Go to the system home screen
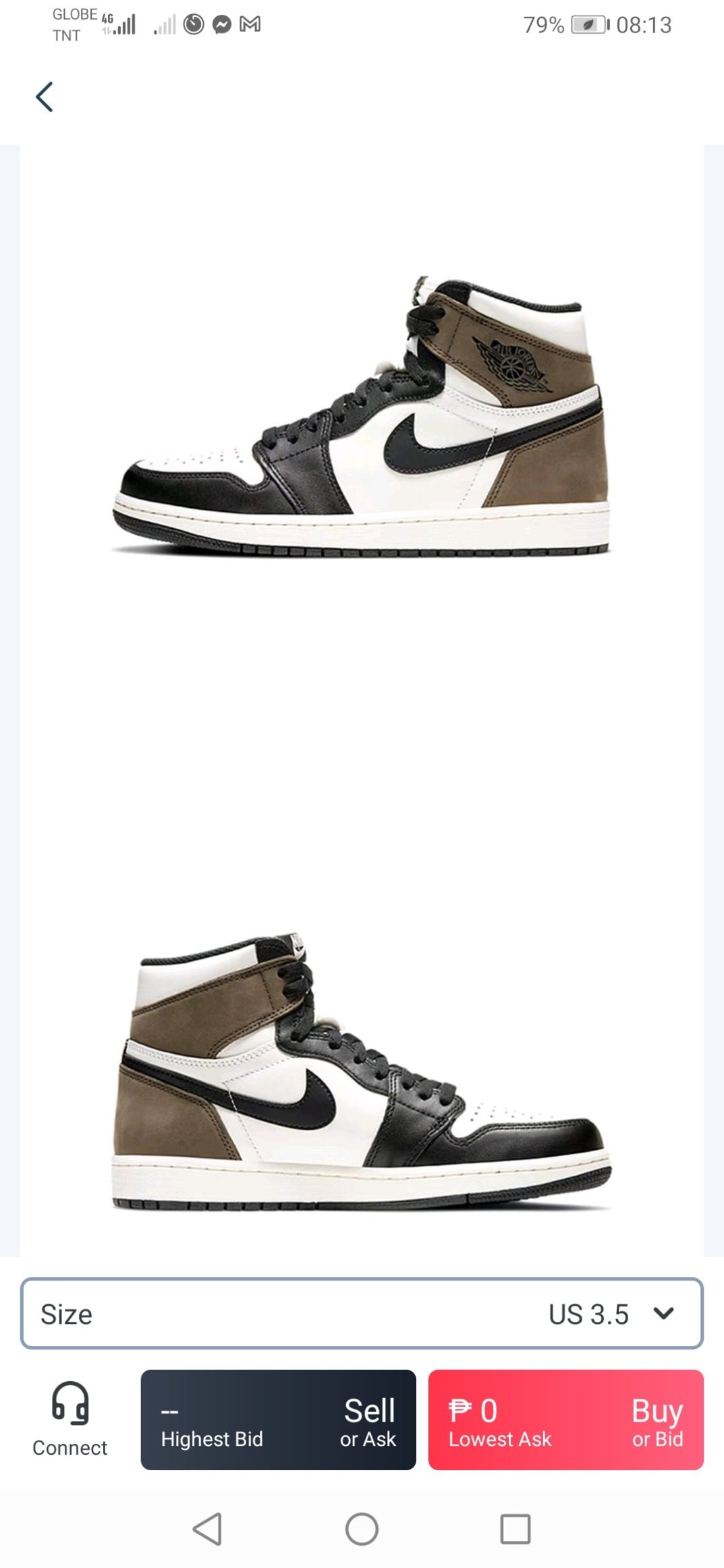Image resolution: width=724 pixels, height=1568 pixels. coord(362,1529)
